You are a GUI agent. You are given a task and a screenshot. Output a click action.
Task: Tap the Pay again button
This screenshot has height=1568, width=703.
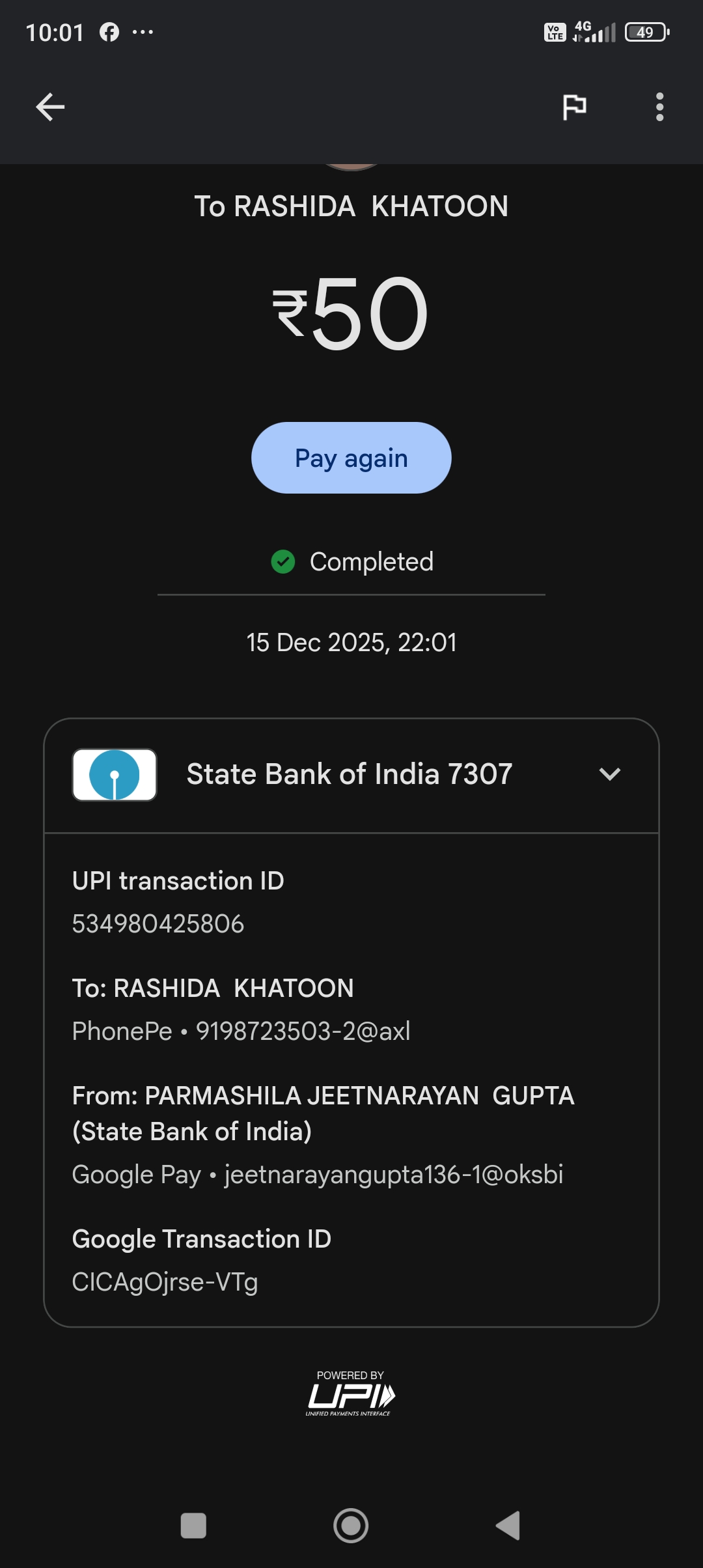click(351, 458)
